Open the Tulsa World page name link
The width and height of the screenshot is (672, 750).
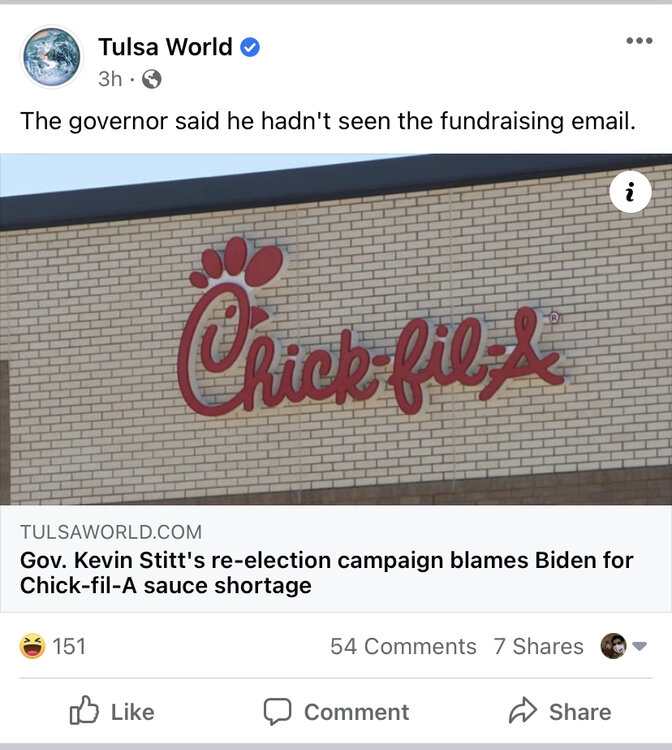(x=165, y=46)
